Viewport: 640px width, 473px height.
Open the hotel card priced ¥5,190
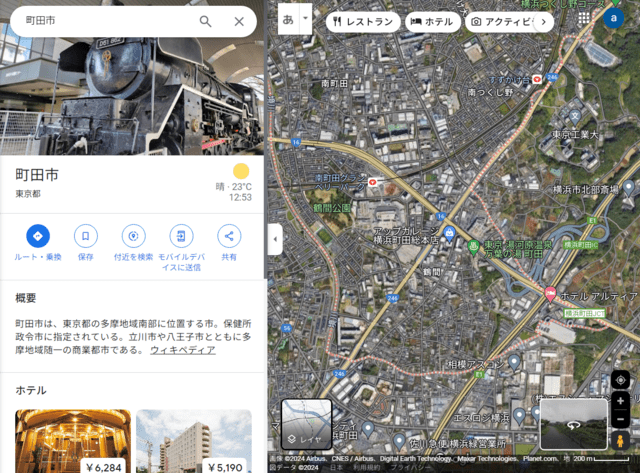coord(193,441)
